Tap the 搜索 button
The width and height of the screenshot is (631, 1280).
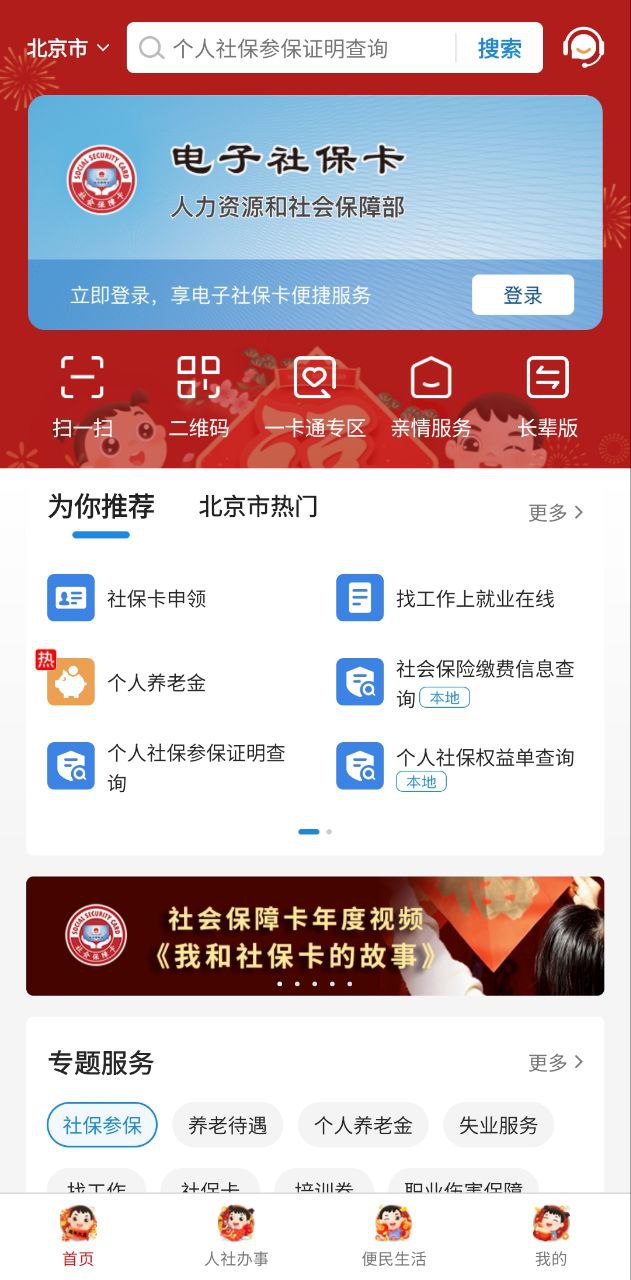coord(499,48)
